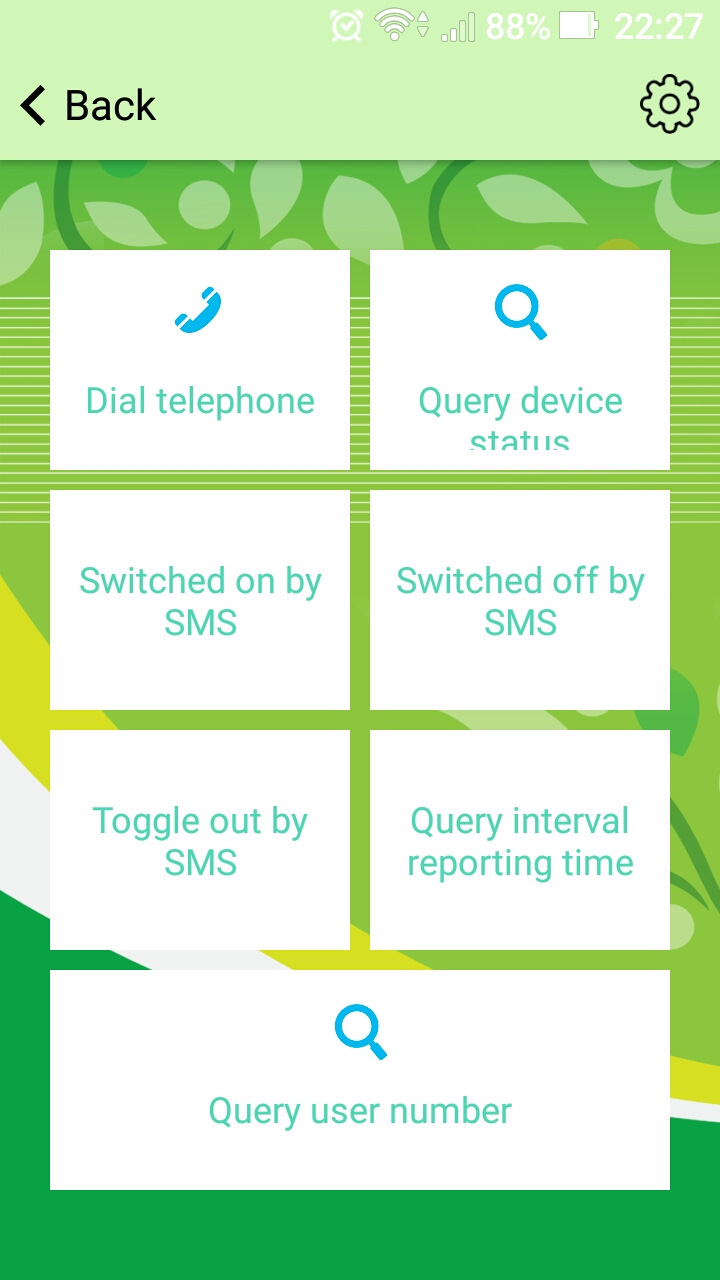
Task: Open Query interval reporting time
Action: point(520,840)
